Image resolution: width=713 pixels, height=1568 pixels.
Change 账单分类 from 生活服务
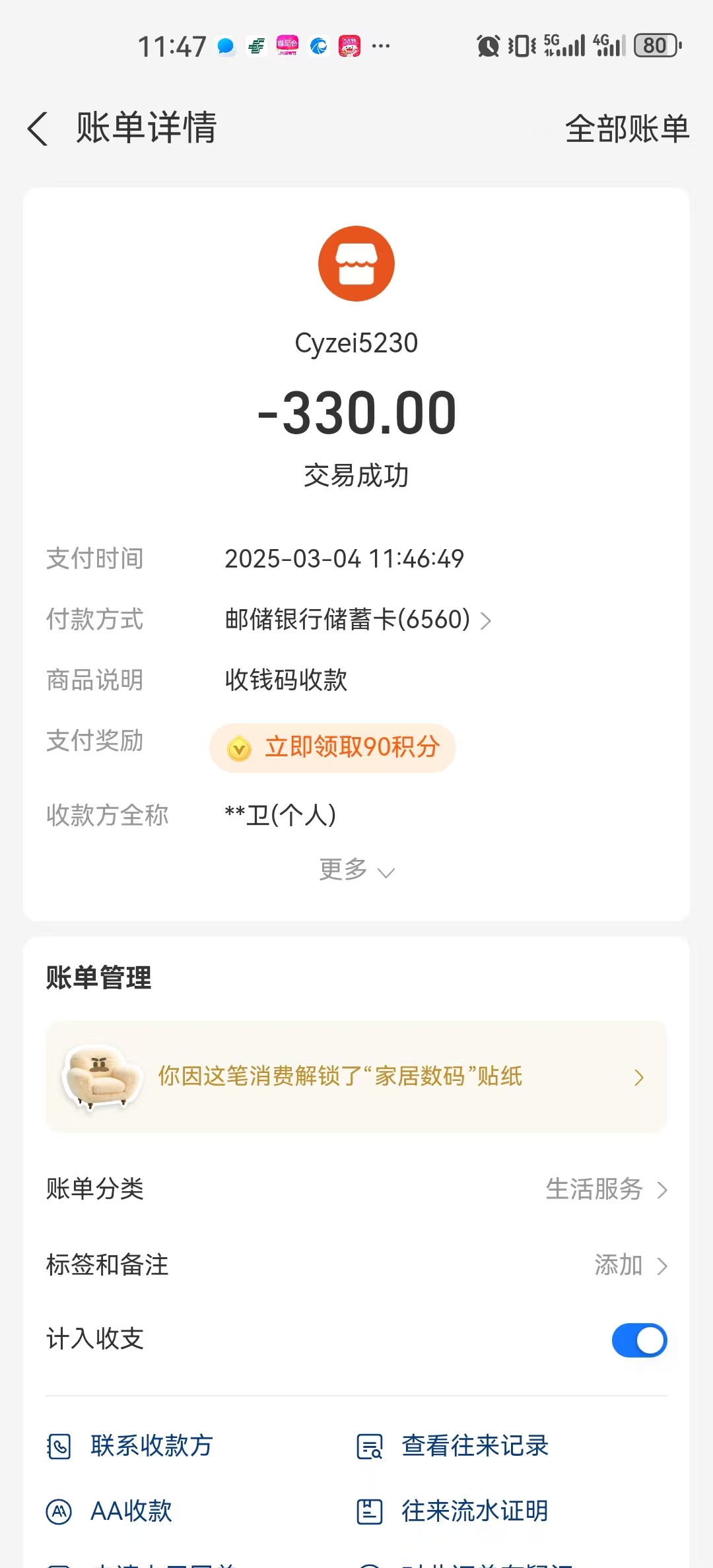[x=356, y=1189]
